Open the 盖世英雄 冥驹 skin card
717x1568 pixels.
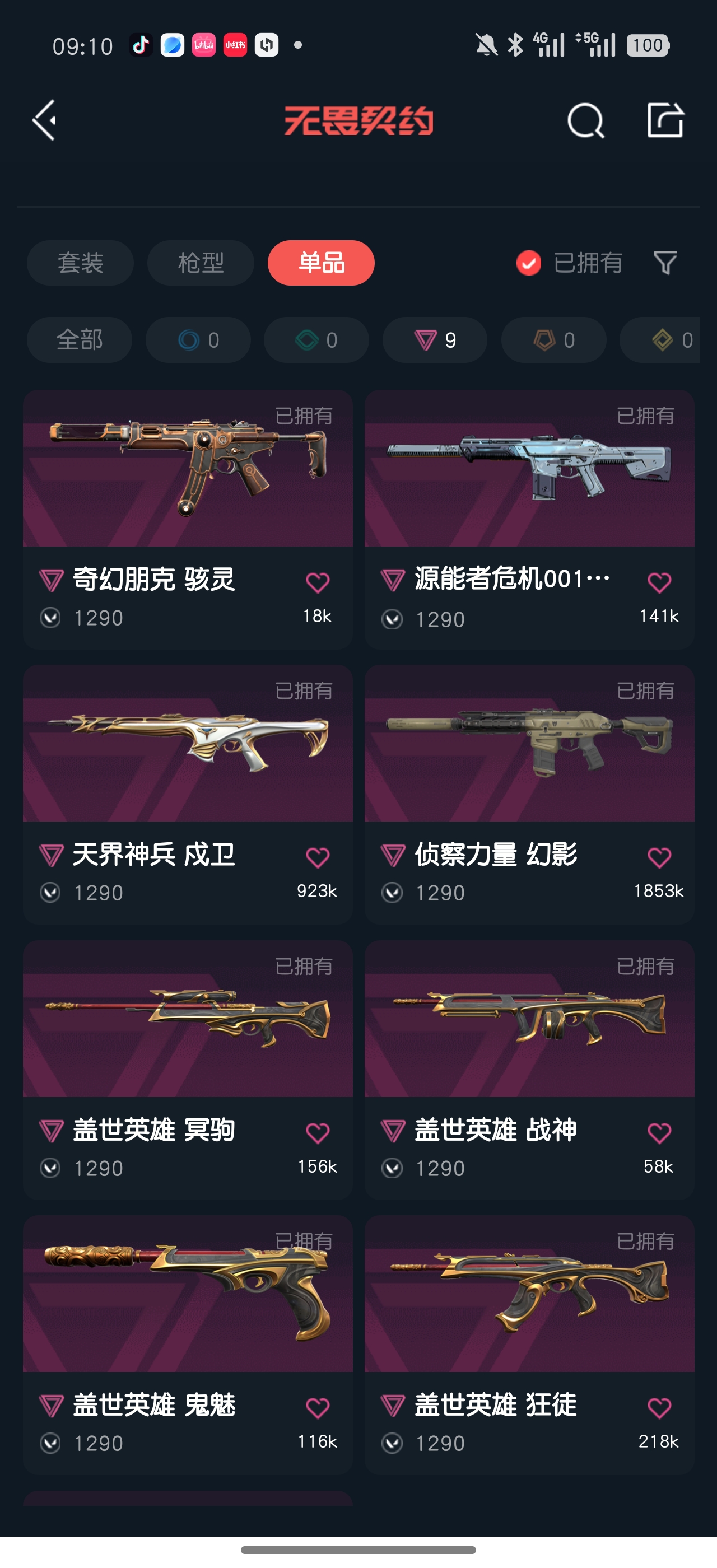[188, 1019]
